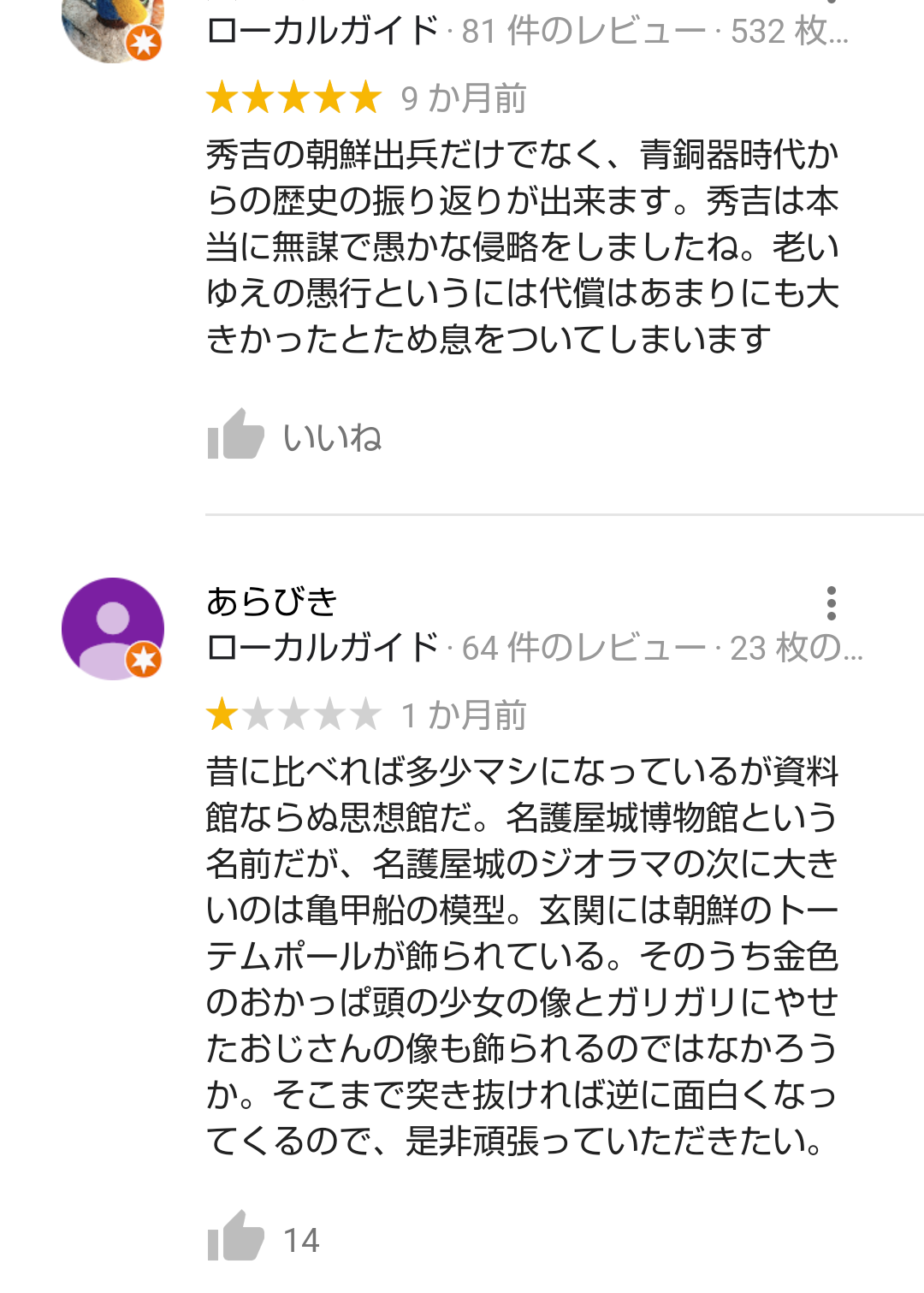Open あらびき's profile avatar

[113, 629]
